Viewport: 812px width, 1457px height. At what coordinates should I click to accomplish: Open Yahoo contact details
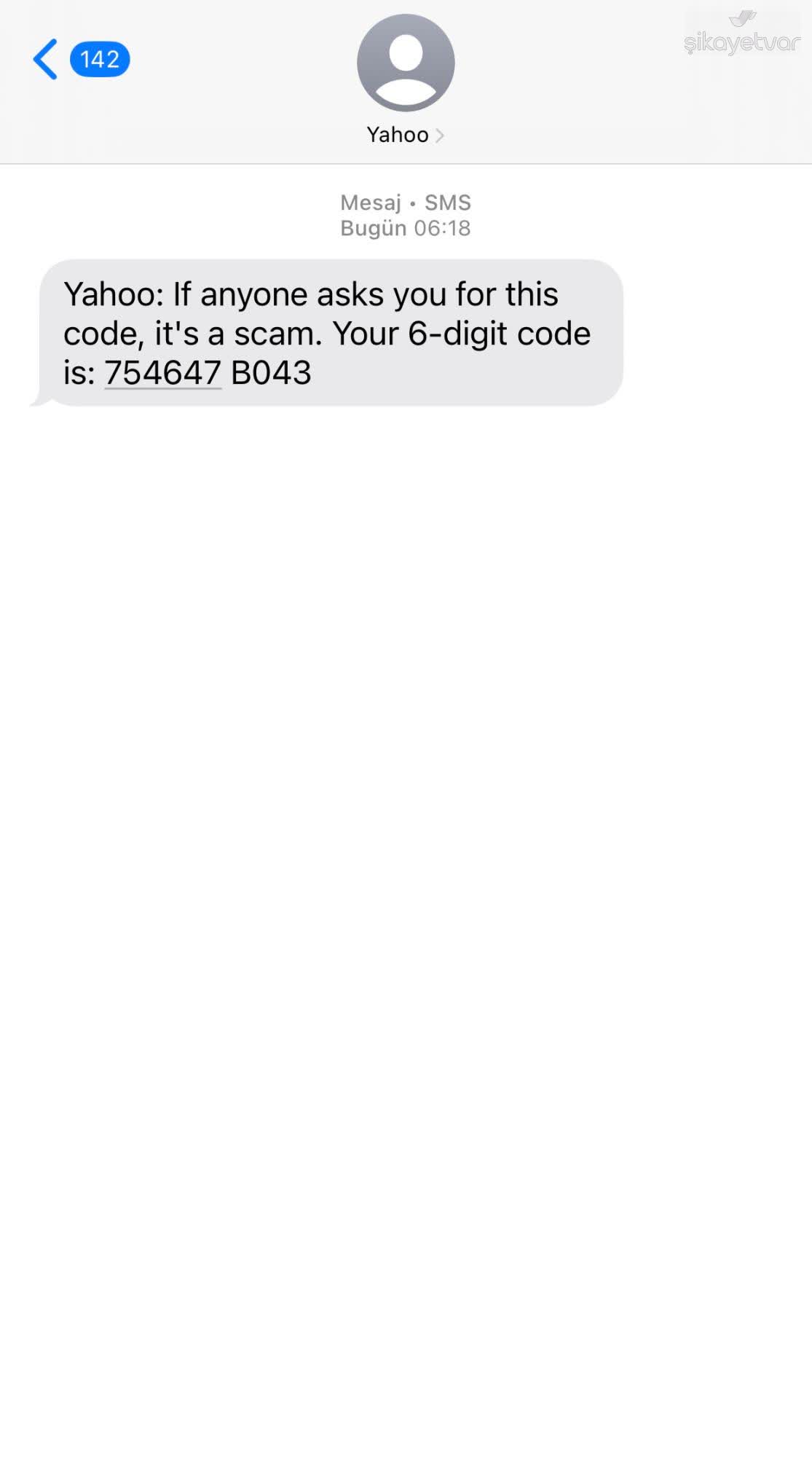pos(405,135)
